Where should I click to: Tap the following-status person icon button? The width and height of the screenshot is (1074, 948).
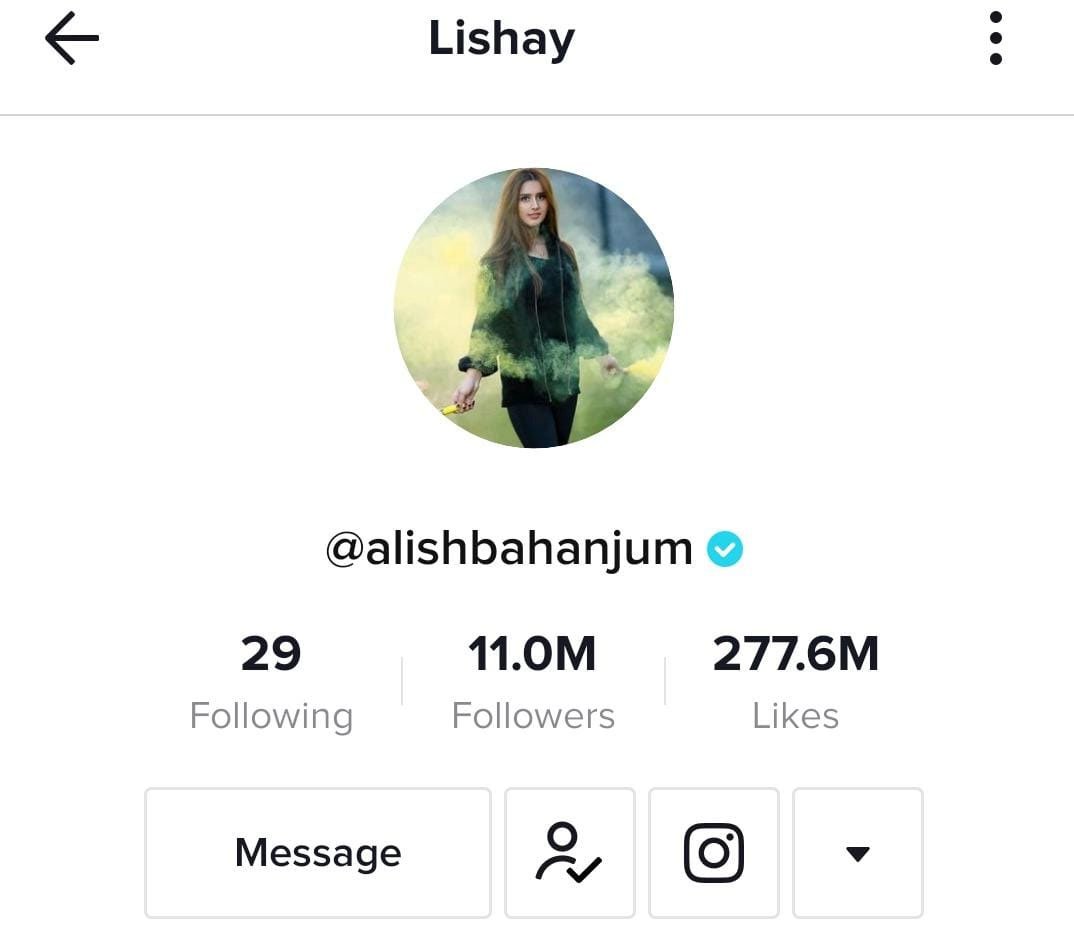(569, 853)
